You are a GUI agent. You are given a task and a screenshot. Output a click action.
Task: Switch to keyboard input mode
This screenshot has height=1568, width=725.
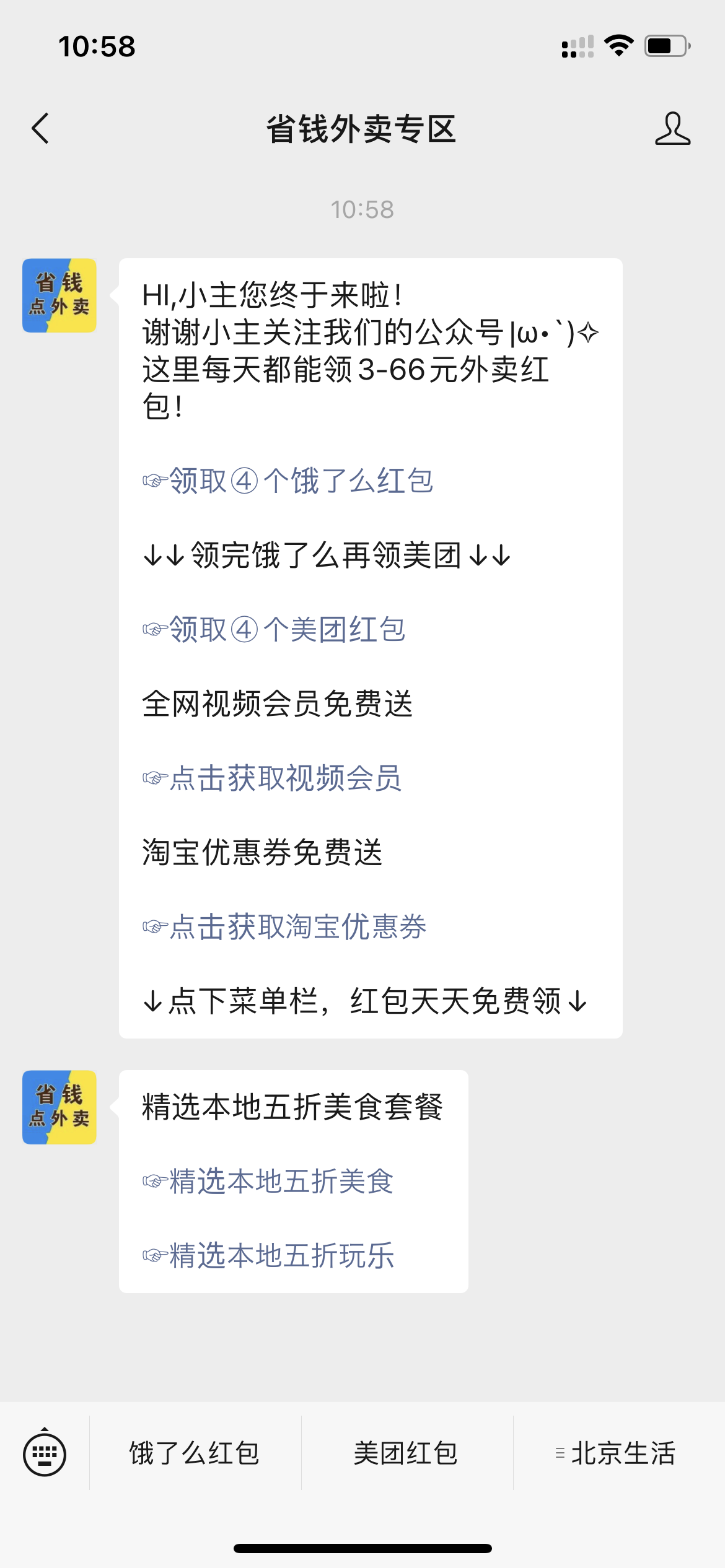point(45,1453)
